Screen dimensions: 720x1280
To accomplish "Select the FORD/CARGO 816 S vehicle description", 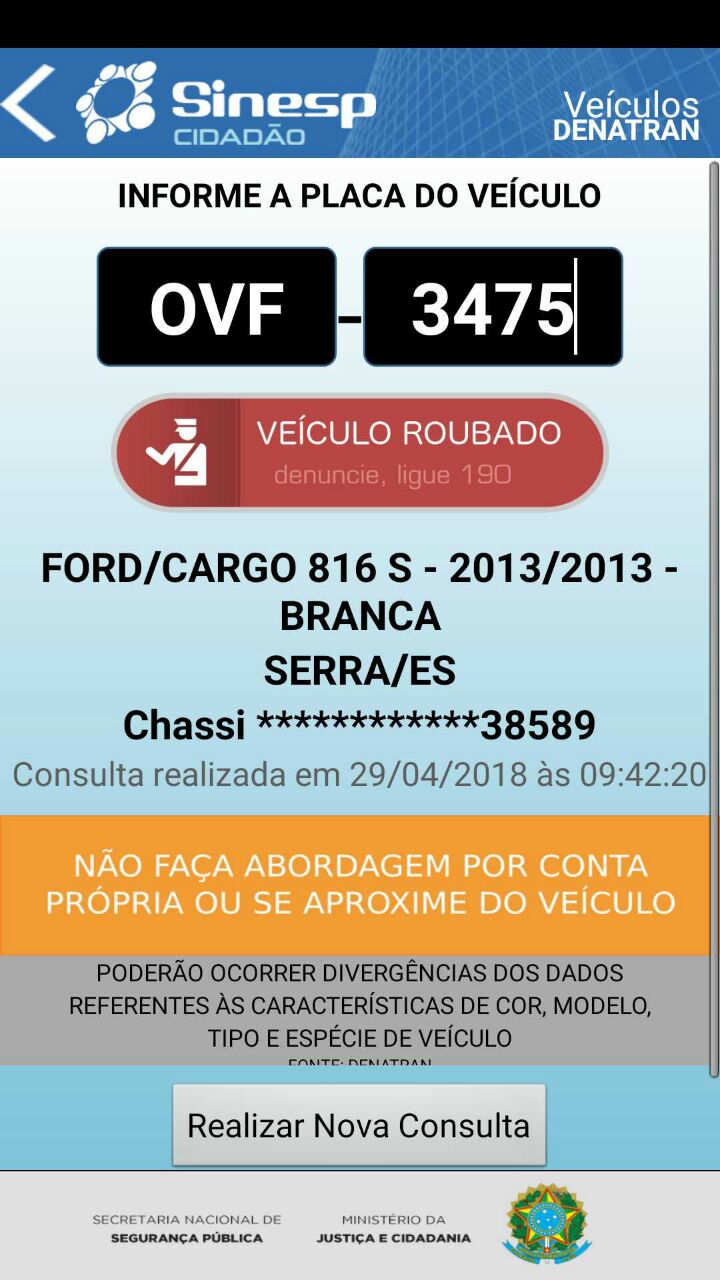I will pos(360,590).
